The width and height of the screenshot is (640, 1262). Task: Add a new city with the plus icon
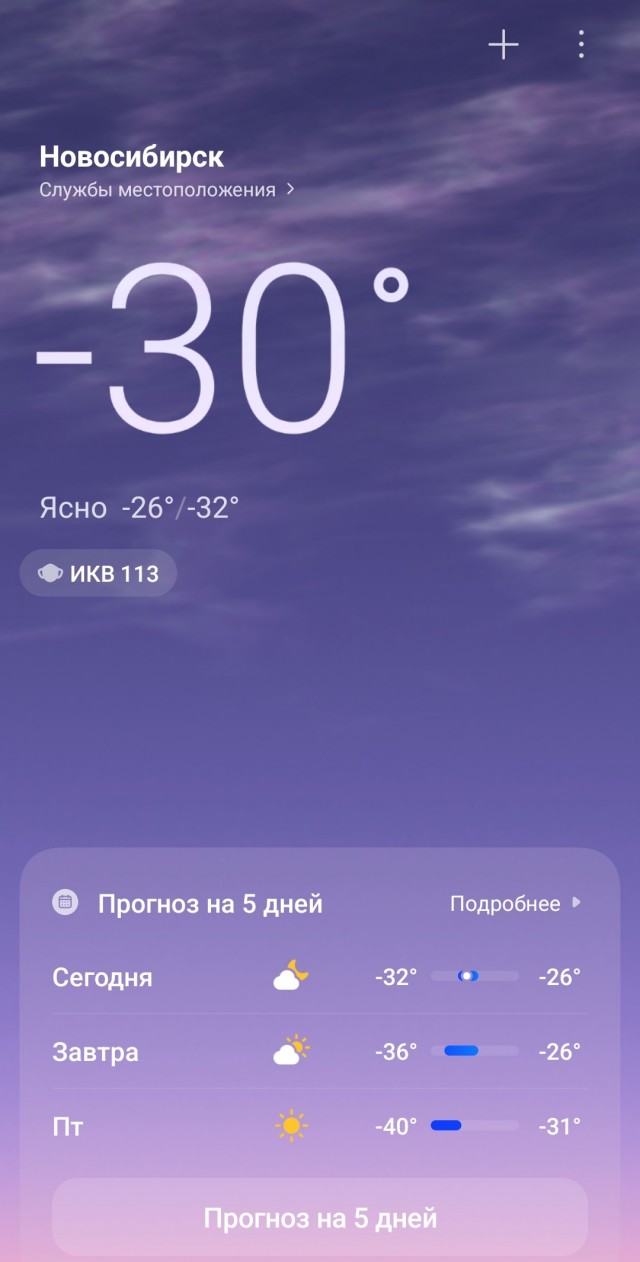[503, 45]
